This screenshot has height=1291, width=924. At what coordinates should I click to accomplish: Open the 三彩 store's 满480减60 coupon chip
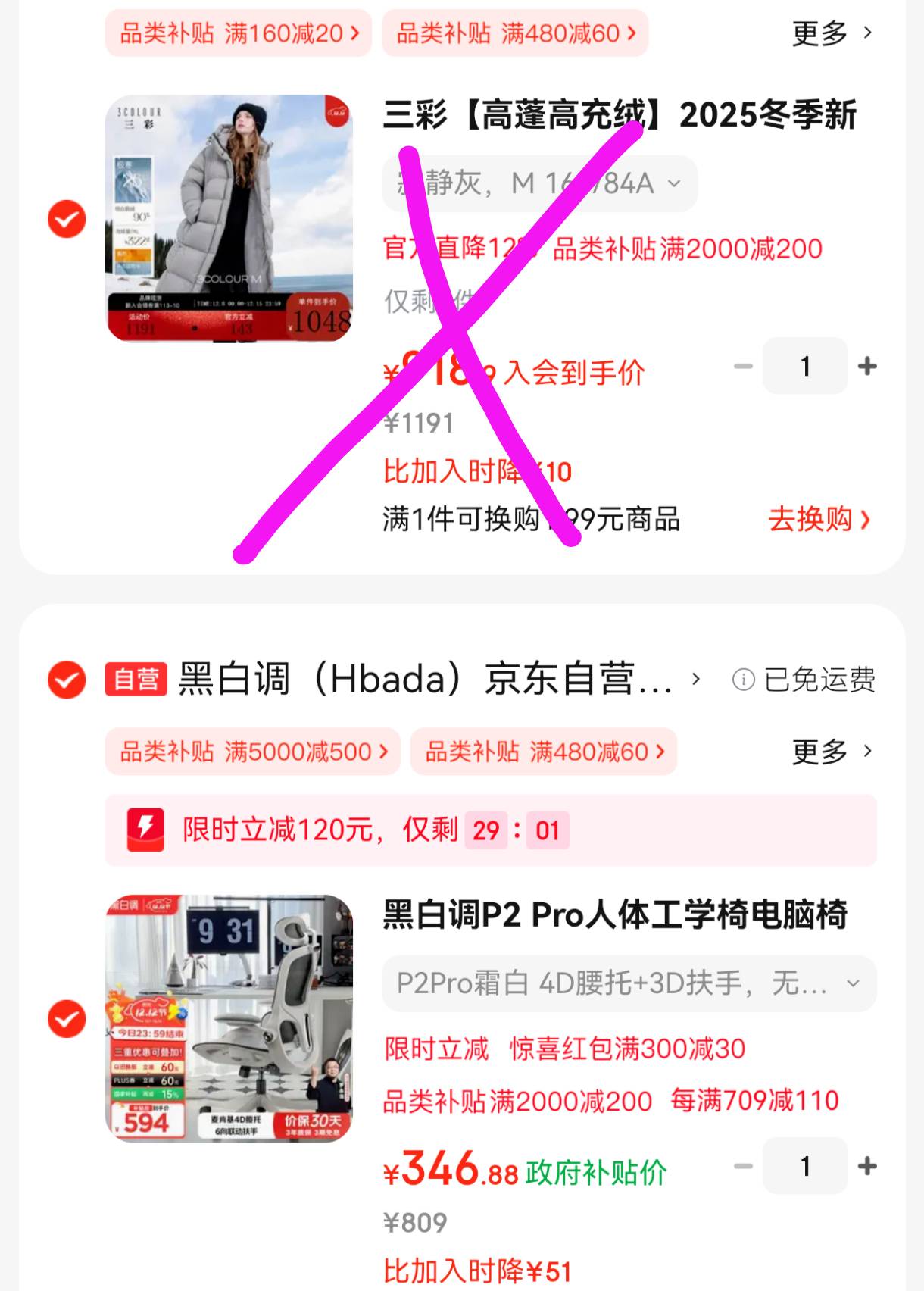[515, 33]
